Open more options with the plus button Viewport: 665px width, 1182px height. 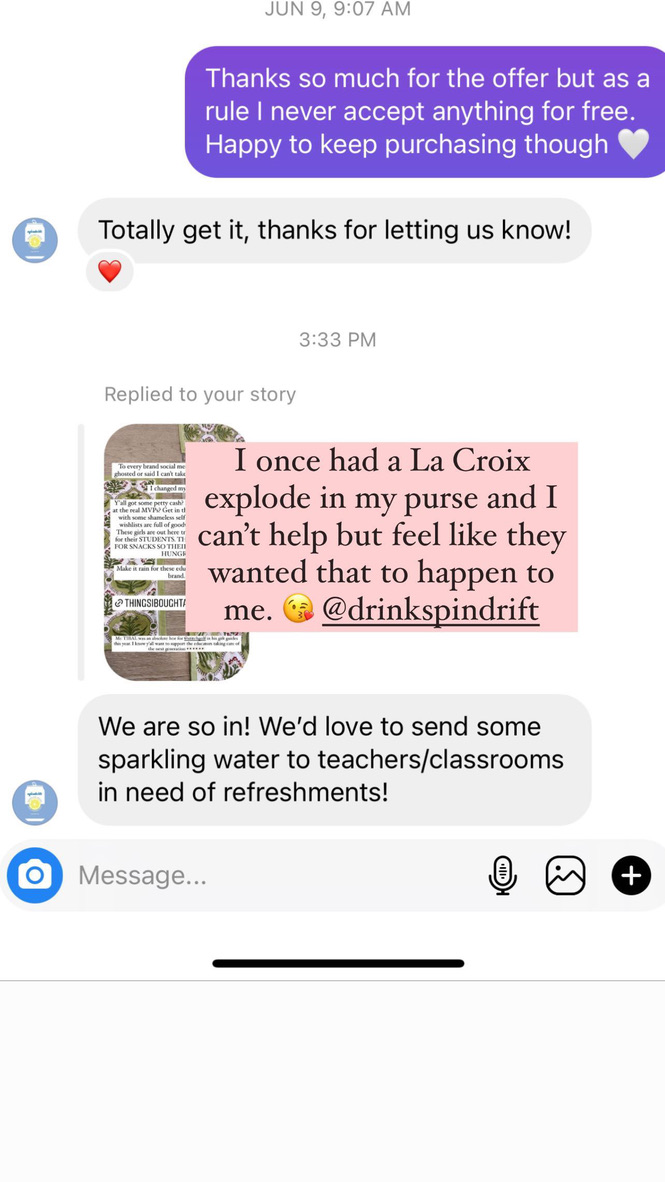[x=631, y=876]
